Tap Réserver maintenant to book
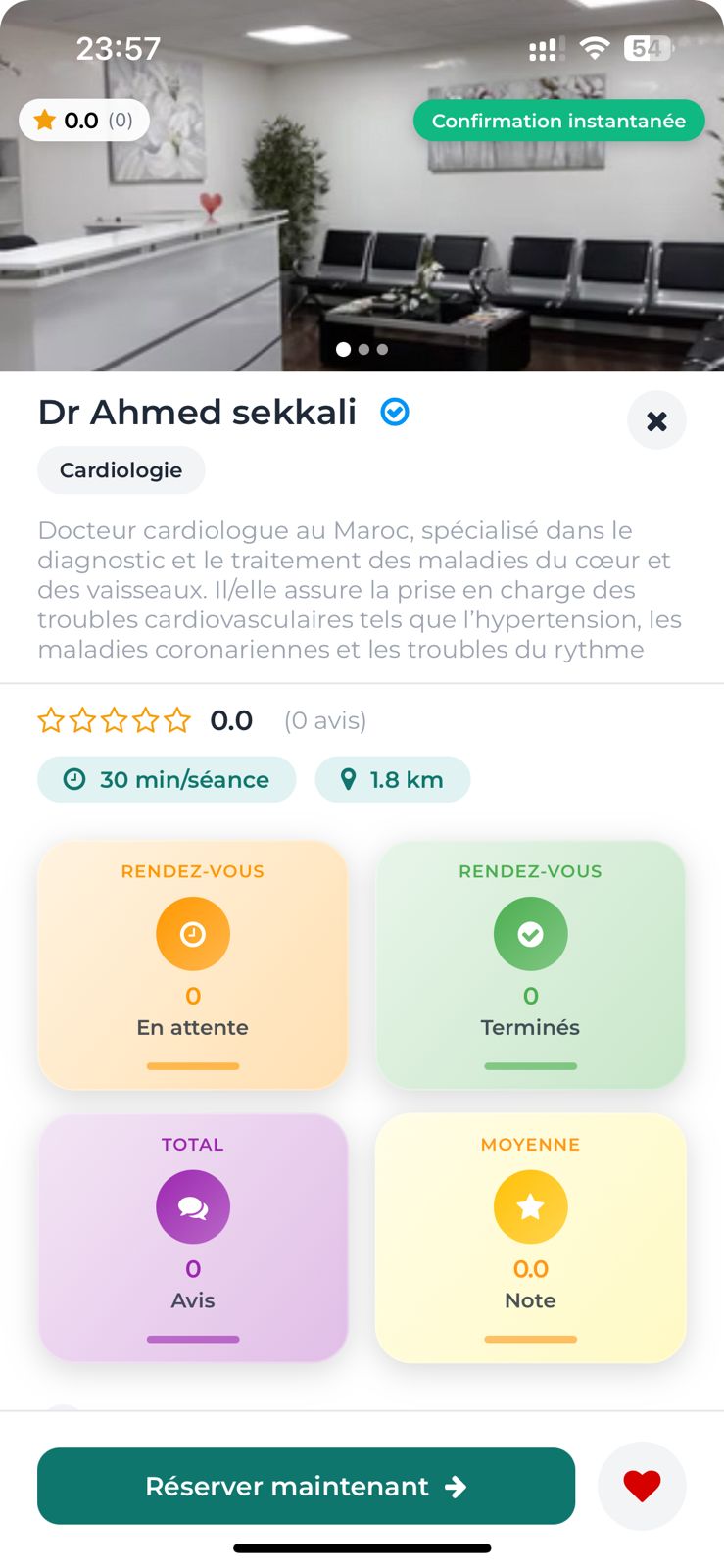The height and width of the screenshot is (1568, 724). pyautogui.click(x=307, y=1486)
